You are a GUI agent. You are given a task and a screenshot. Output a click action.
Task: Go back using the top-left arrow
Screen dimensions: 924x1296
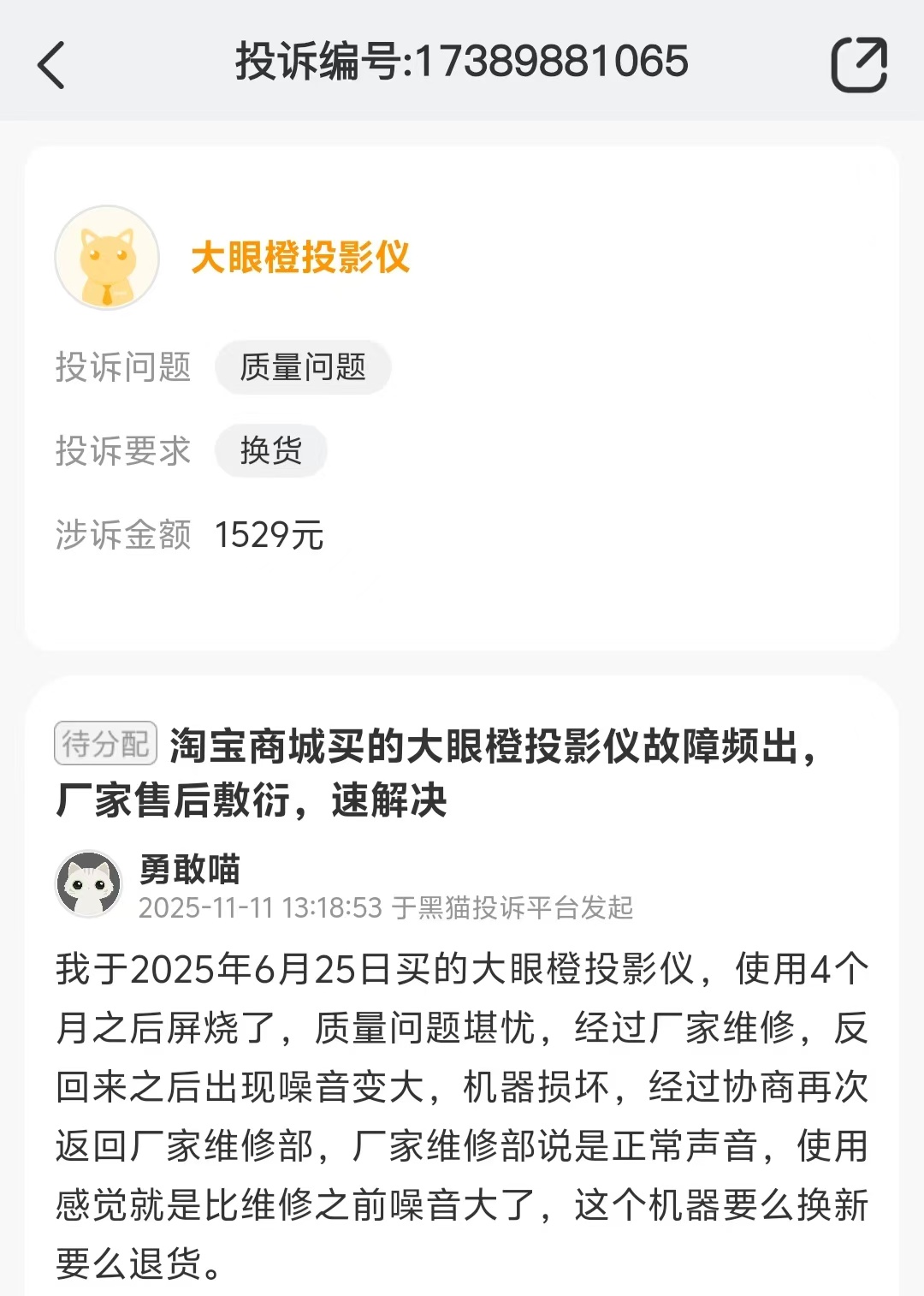click(51, 64)
